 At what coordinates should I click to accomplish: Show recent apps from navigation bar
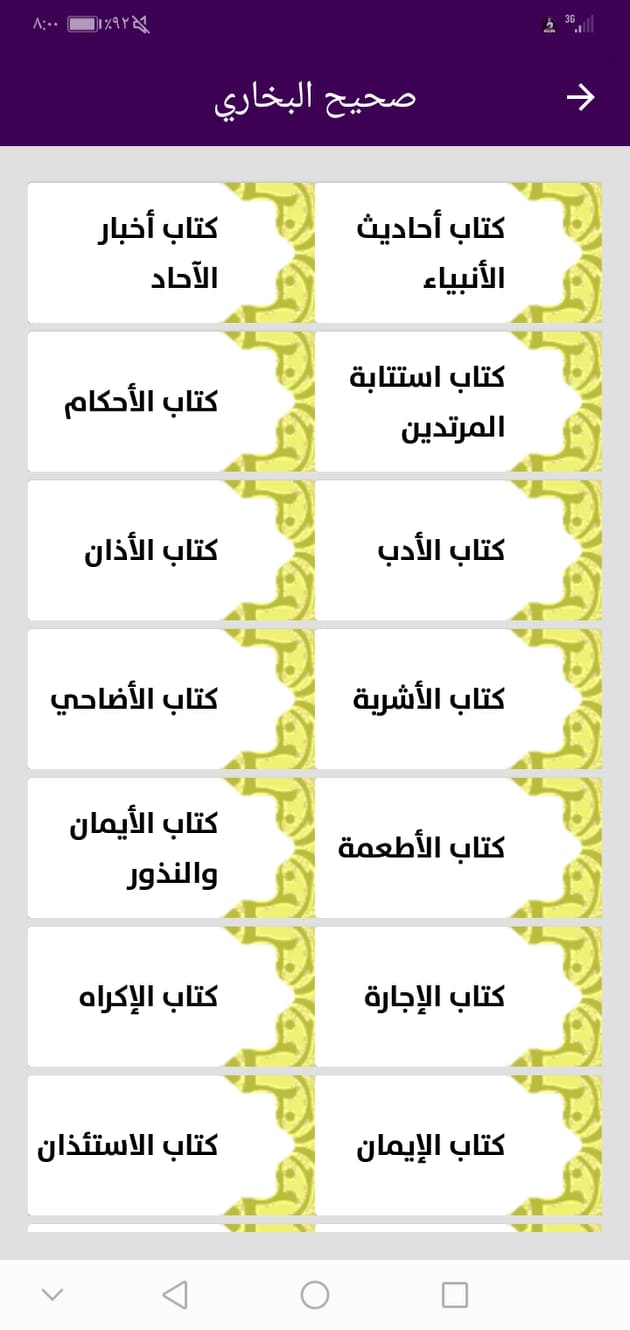pos(455,1295)
